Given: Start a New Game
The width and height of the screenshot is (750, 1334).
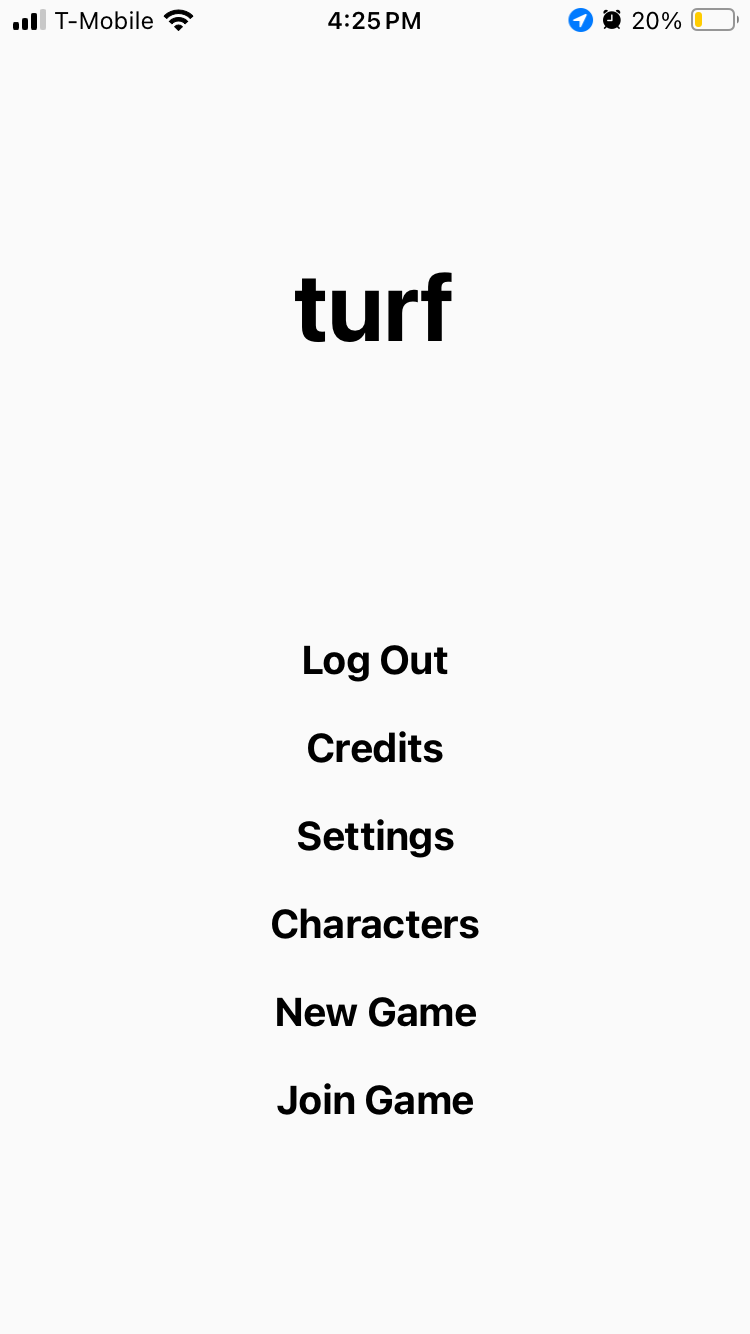Looking at the screenshot, I should pyautogui.click(x=374, y=1012).
